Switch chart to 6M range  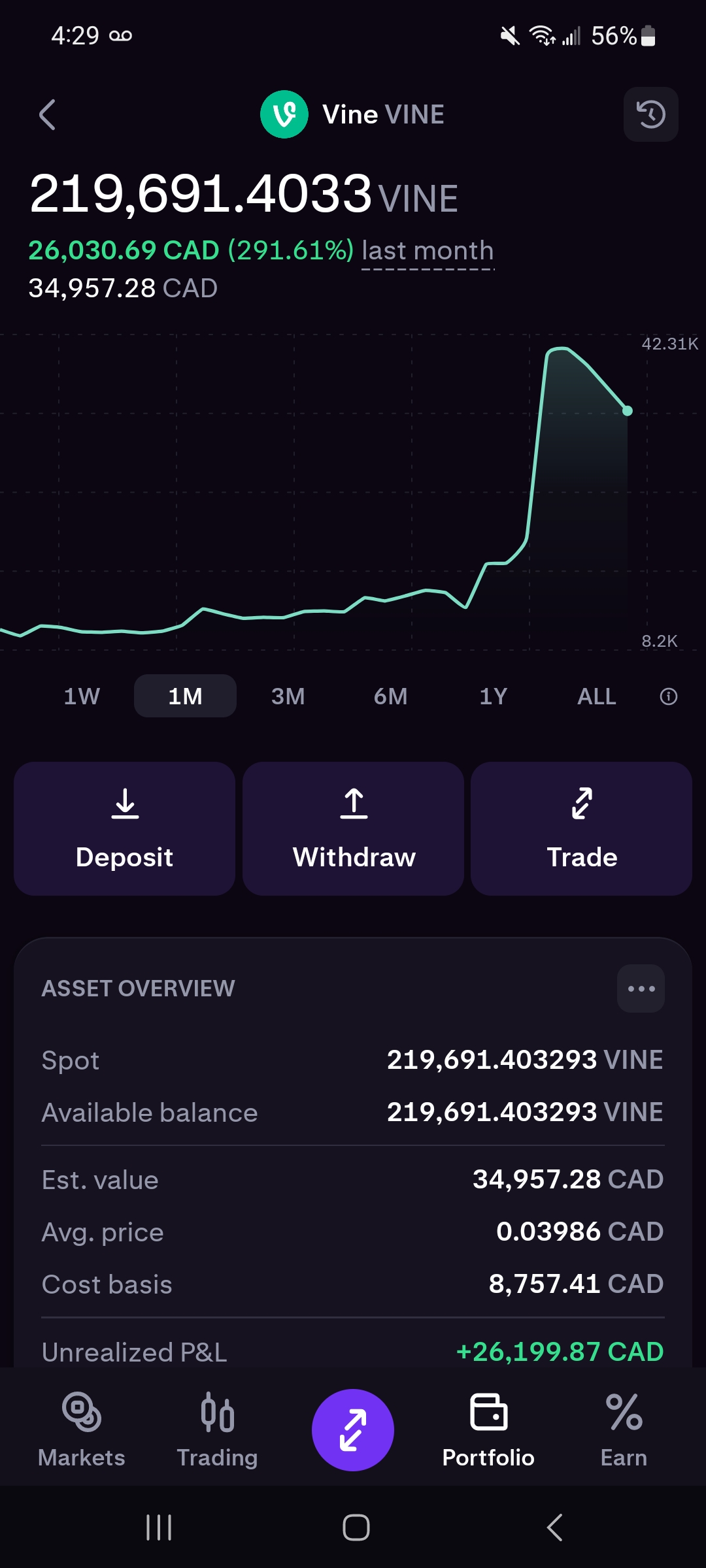(x=390, y=696)
